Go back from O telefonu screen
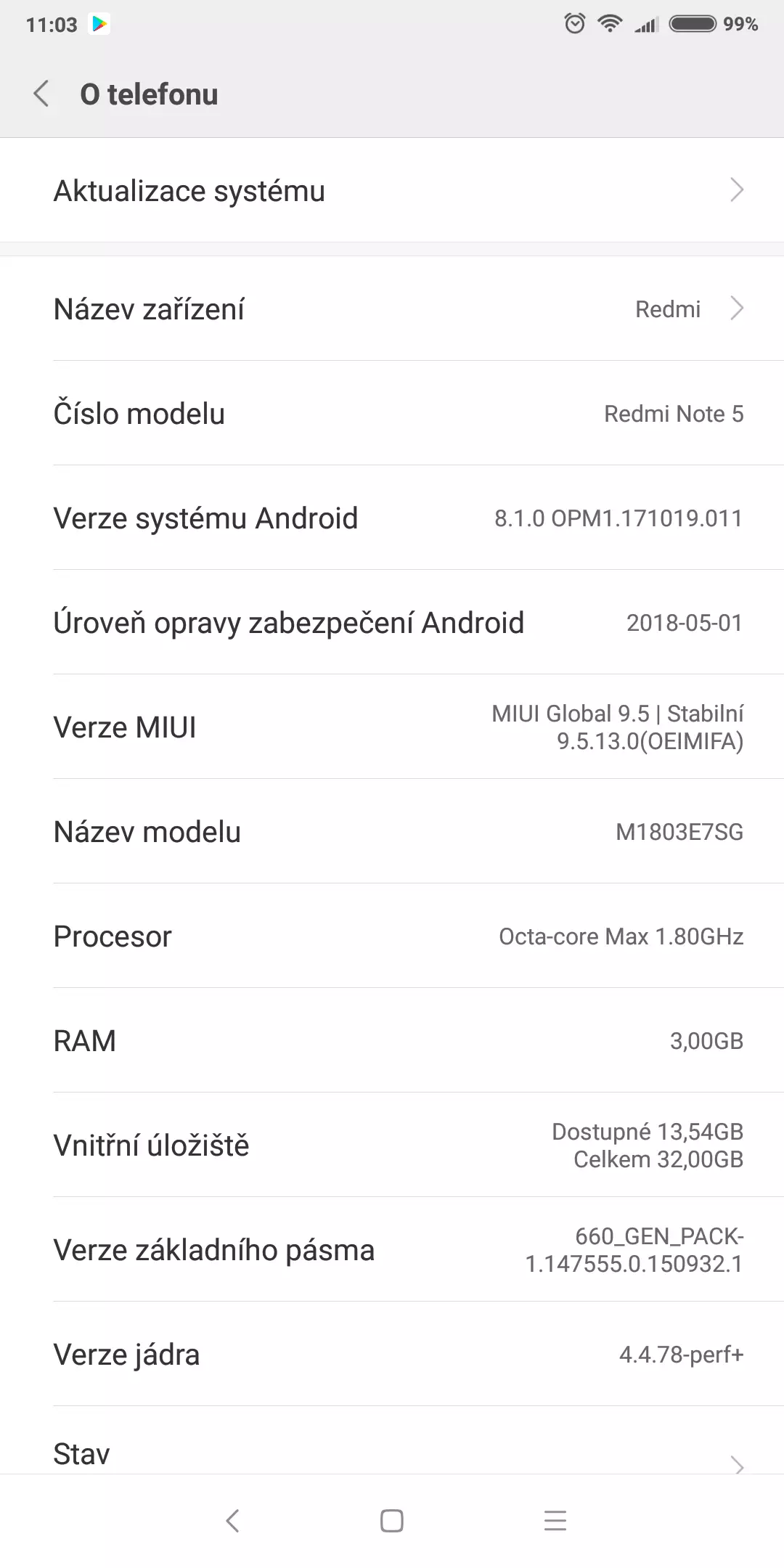Screen dimensions: 784x1568 click(x=41, y=94)
